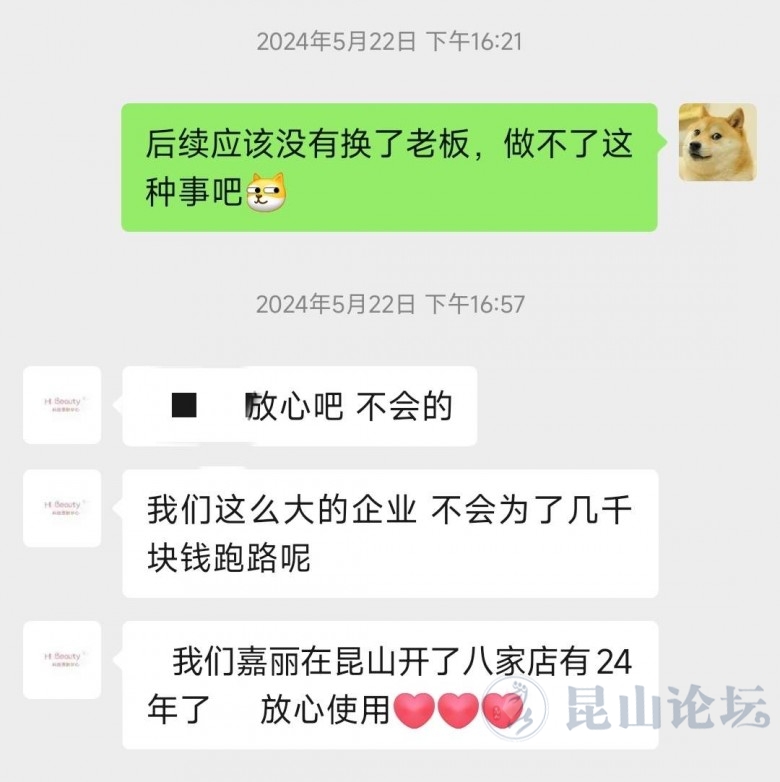Viewport: 780px width, 782px height.
Task: Open sender avatar next to 我们这么大的企业 message
Action: 62,508
